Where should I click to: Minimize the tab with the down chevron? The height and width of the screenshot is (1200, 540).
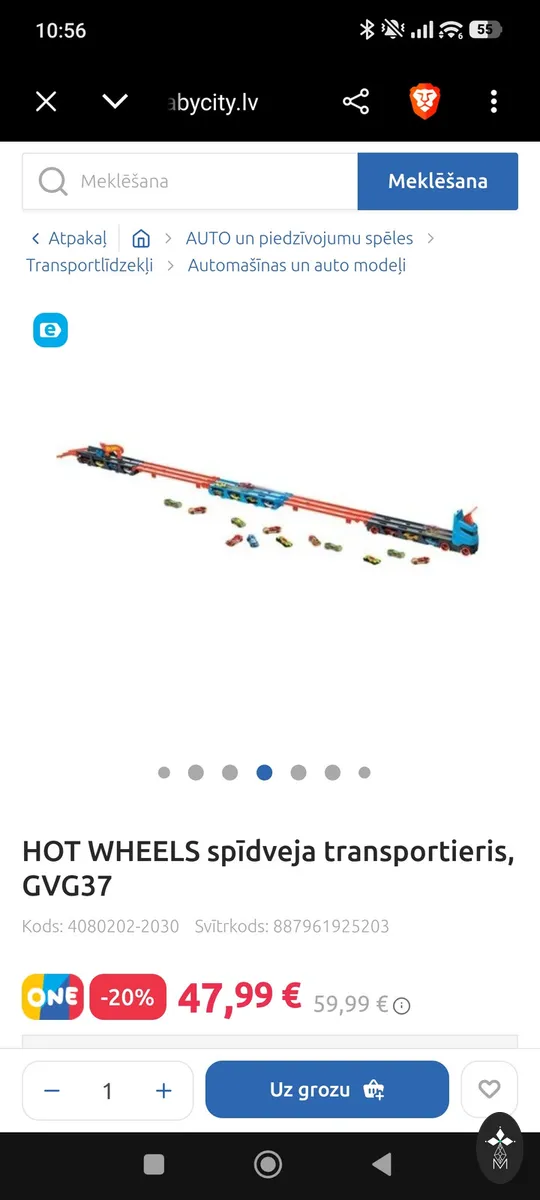pos(115,101)
